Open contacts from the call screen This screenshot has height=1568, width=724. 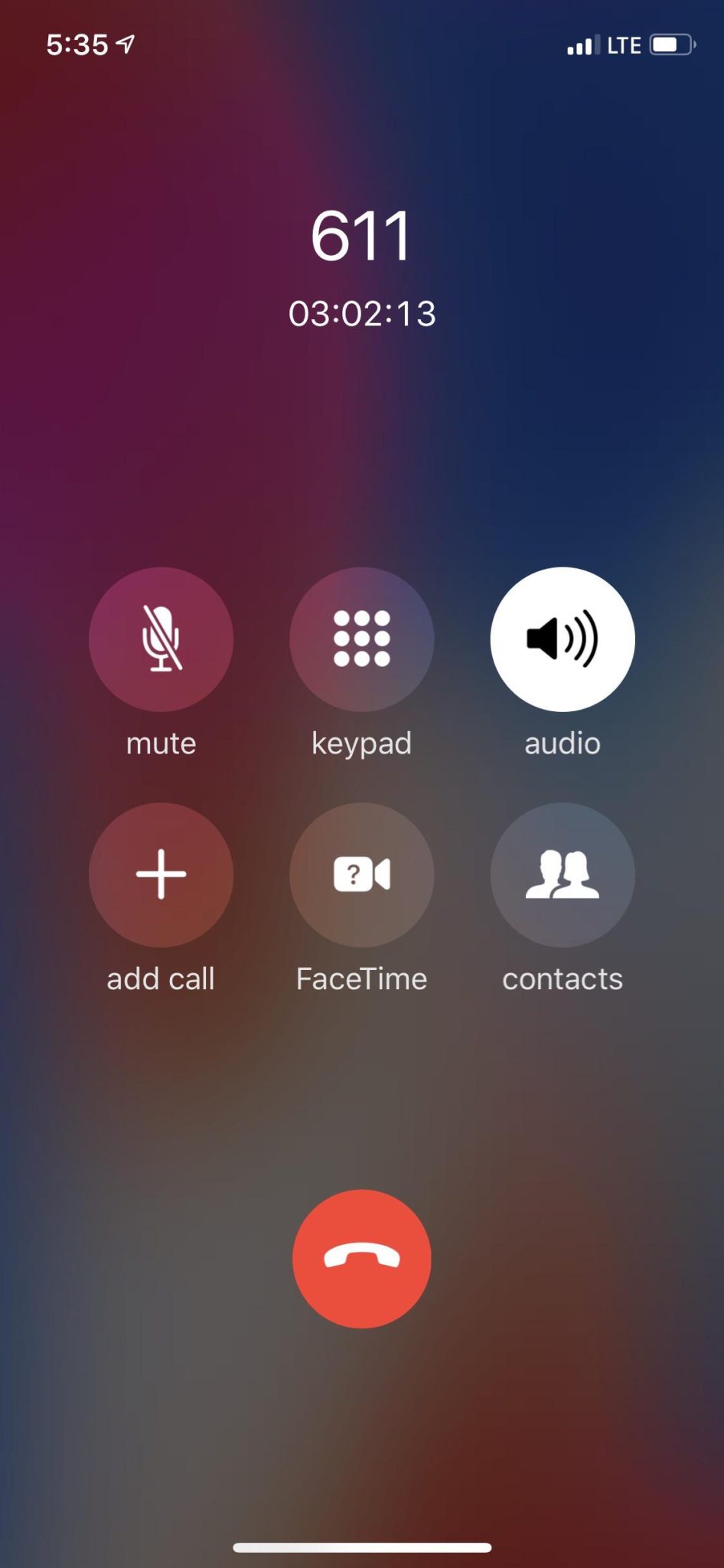562,875
